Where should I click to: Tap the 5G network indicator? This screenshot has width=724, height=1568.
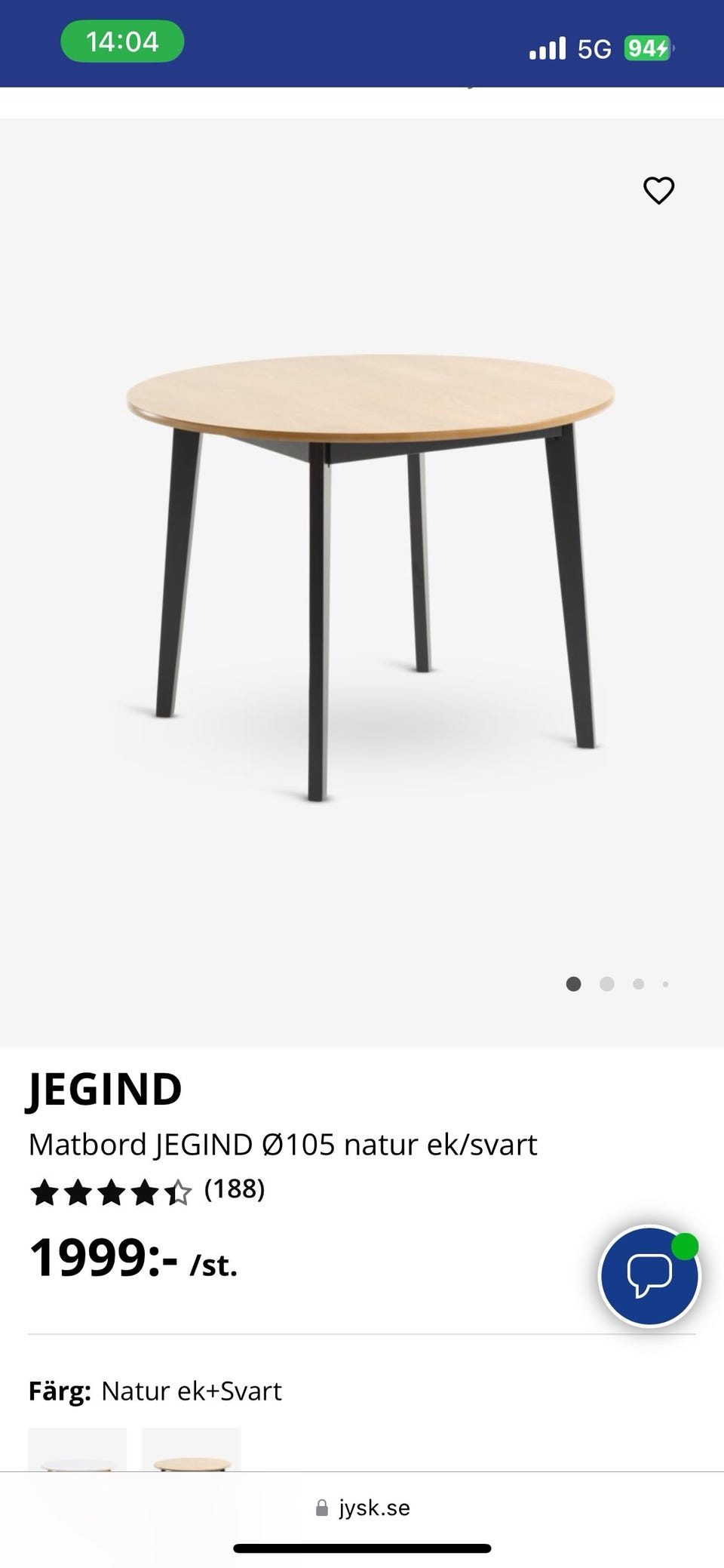pos(595,48)
